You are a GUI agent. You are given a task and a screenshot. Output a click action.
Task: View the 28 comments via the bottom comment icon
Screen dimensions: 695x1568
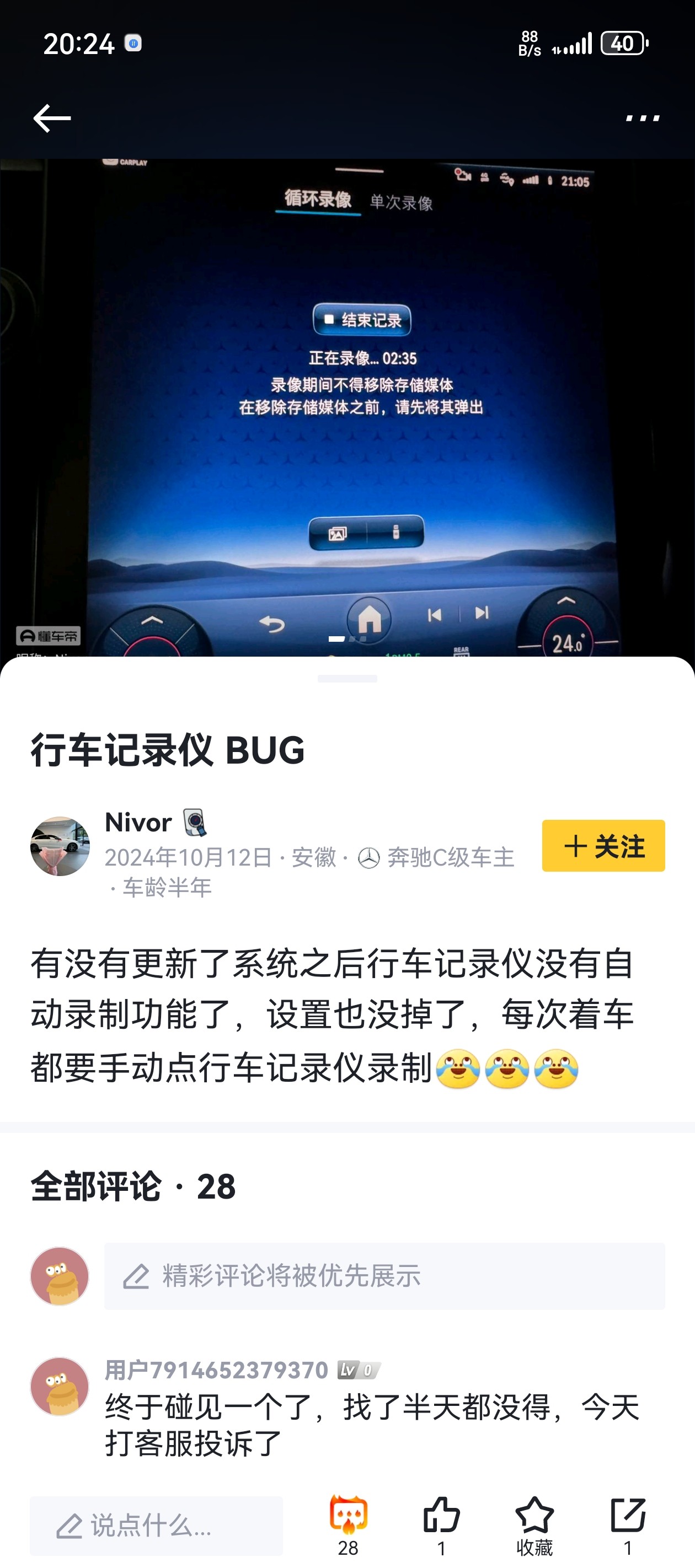click(x=348, y=1525)
